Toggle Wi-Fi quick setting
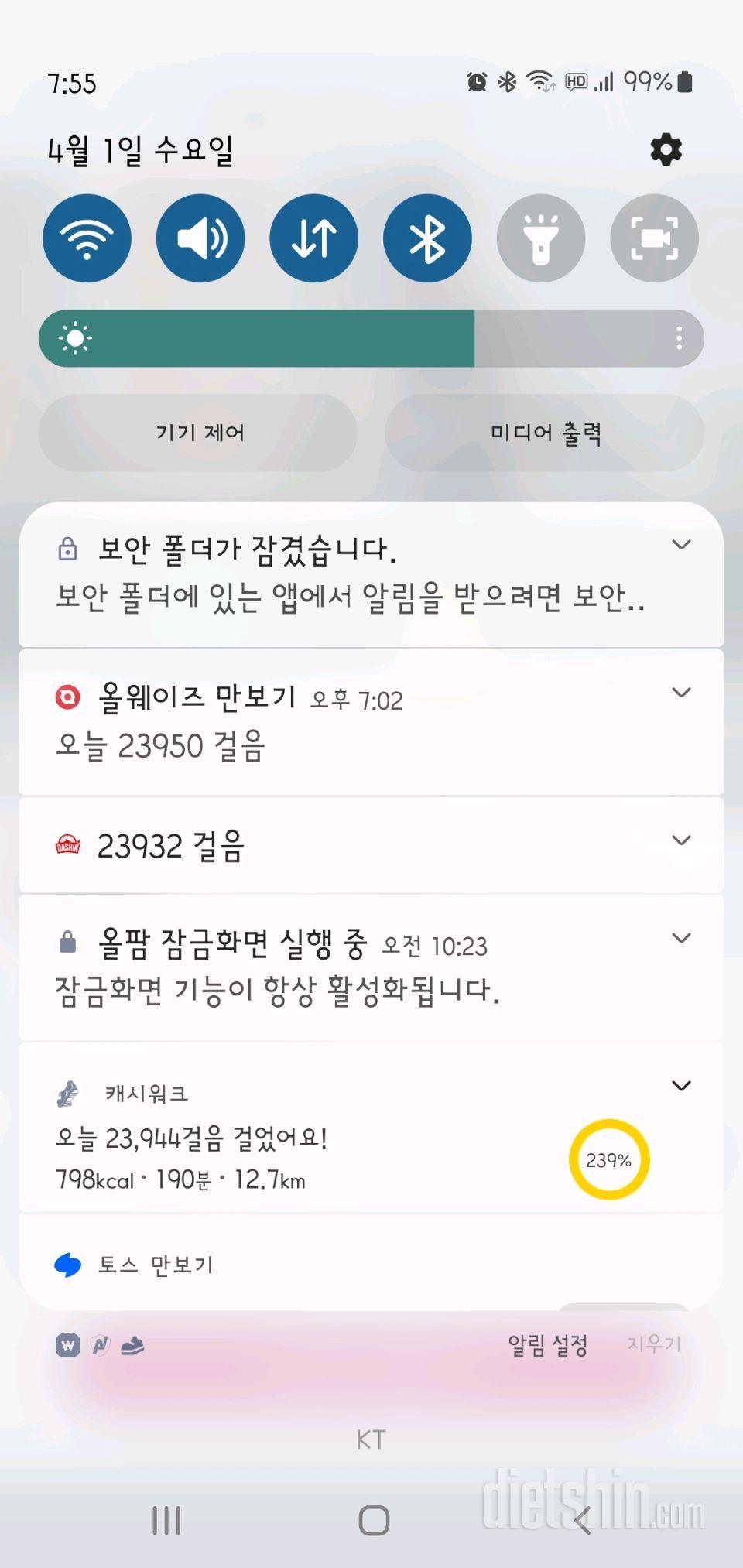The image size is (743, 1568). pyautogui.click(x=87, y=238)
